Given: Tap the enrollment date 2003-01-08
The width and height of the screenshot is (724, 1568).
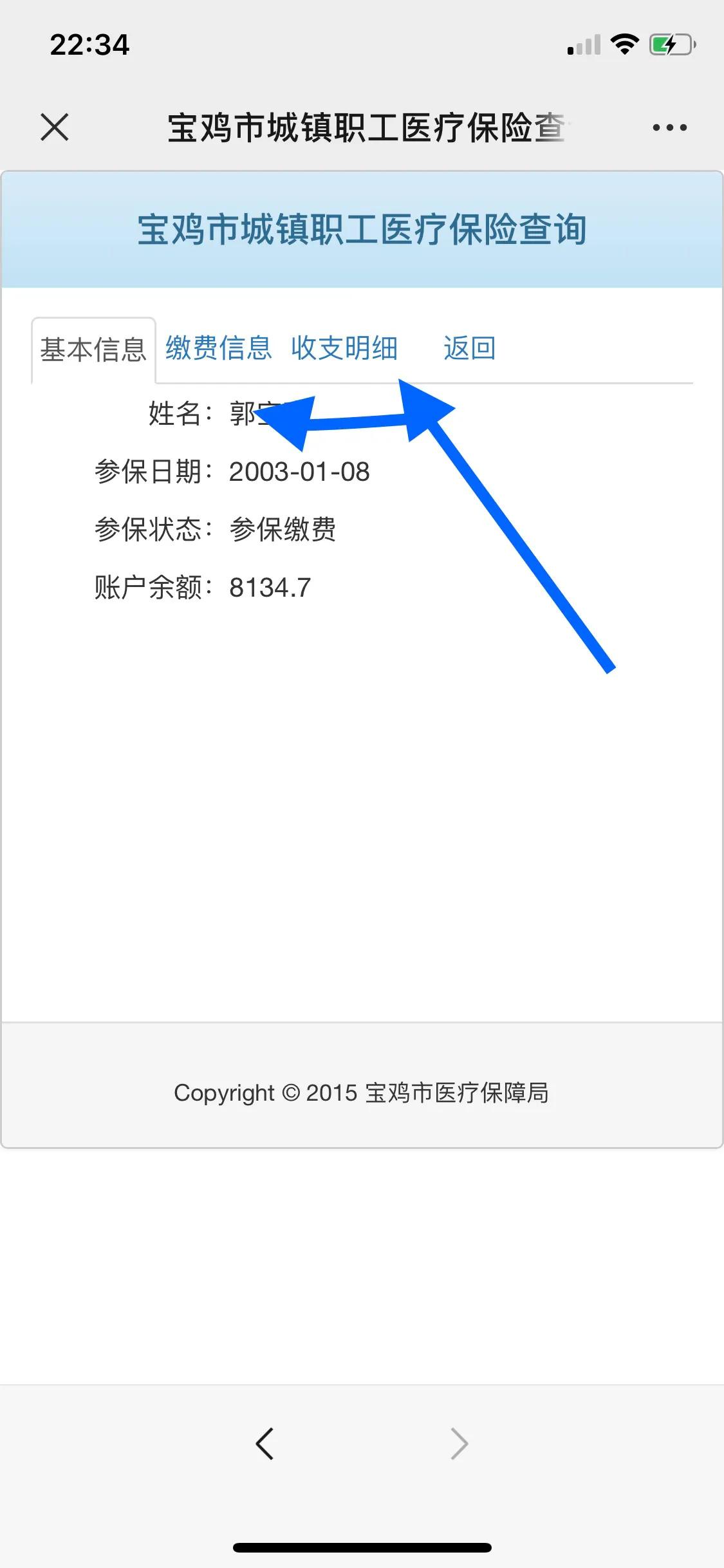Looking at the screenshot, I should tap(299, 472).
